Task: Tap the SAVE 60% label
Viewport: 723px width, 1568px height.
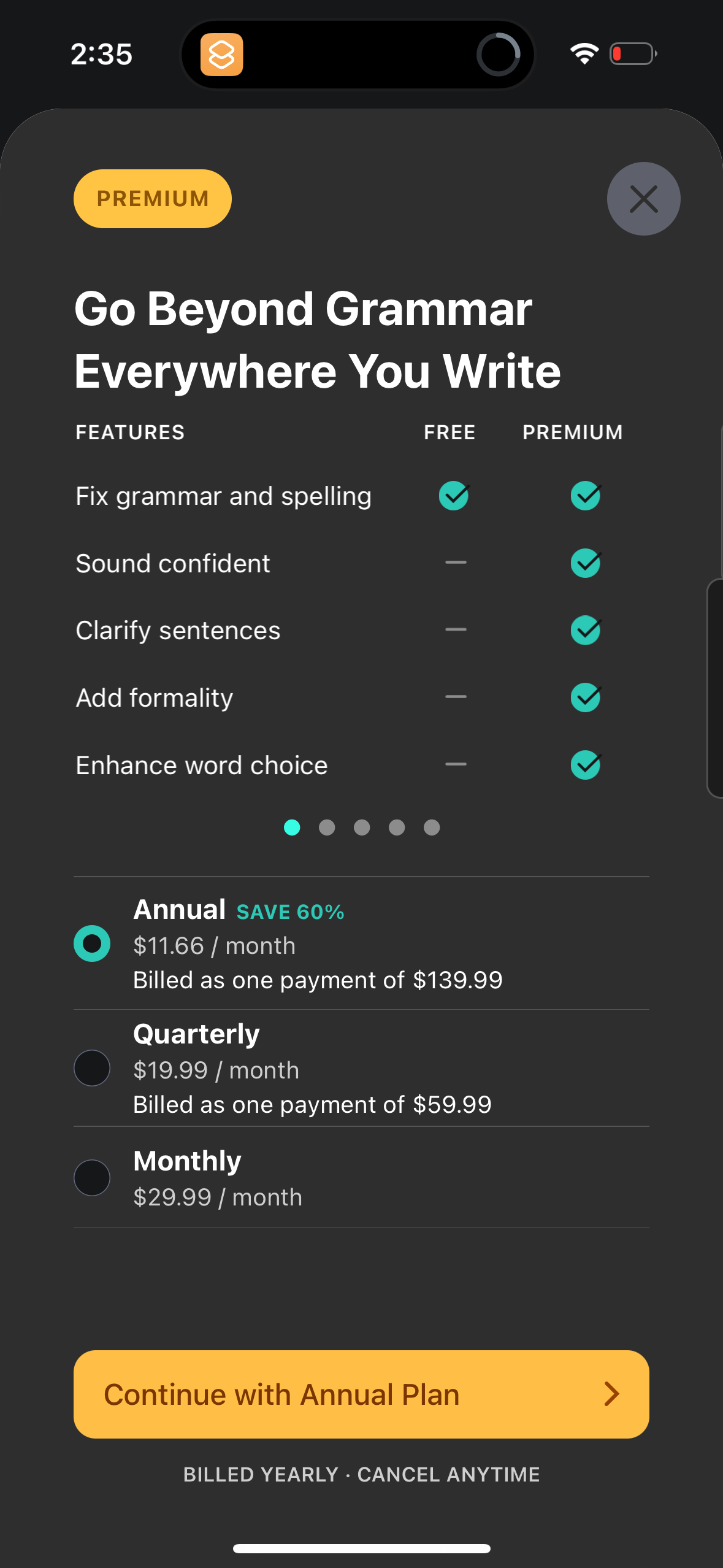Action: (289, 912)
